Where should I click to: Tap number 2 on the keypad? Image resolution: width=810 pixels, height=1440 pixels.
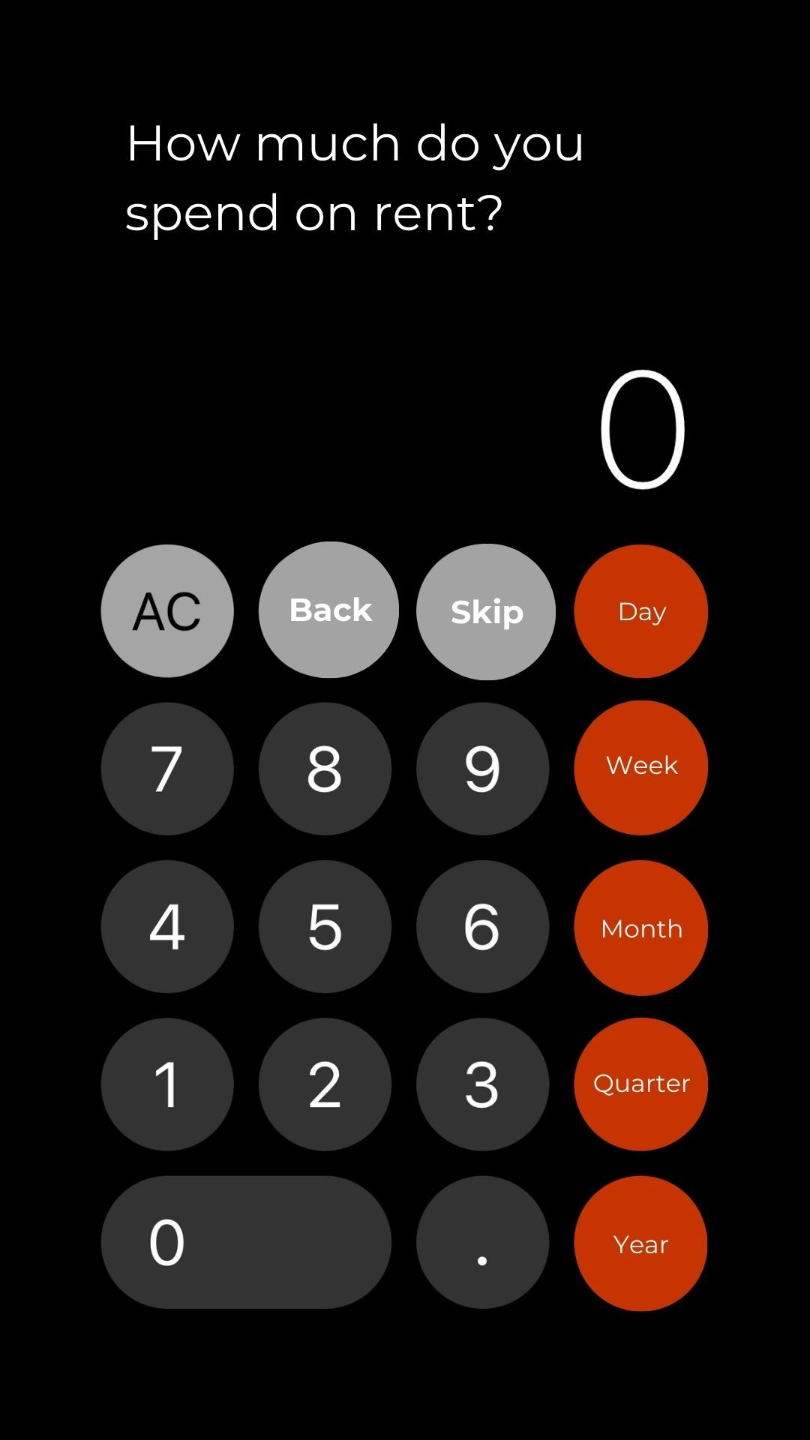[325, 1084]
